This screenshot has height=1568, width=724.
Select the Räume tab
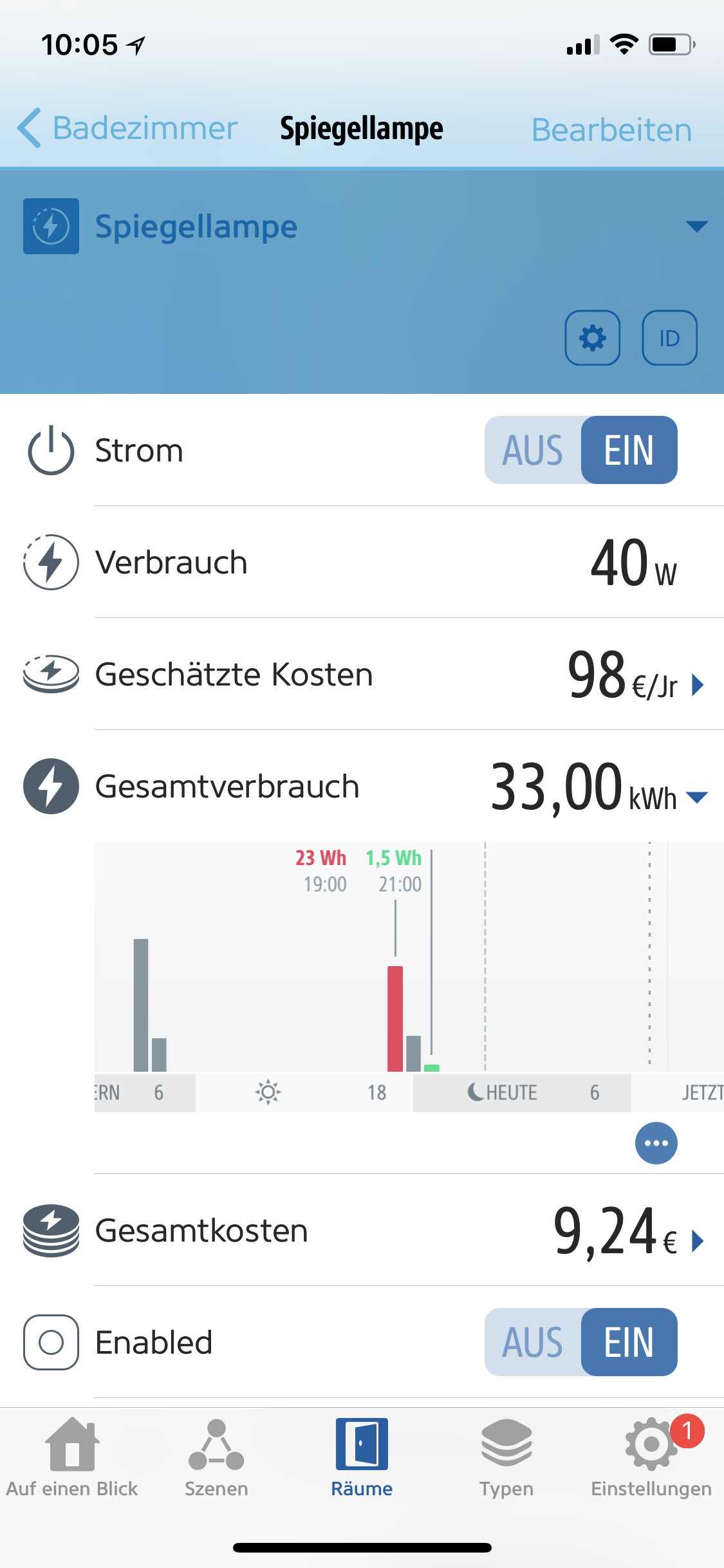point(362,1458)
